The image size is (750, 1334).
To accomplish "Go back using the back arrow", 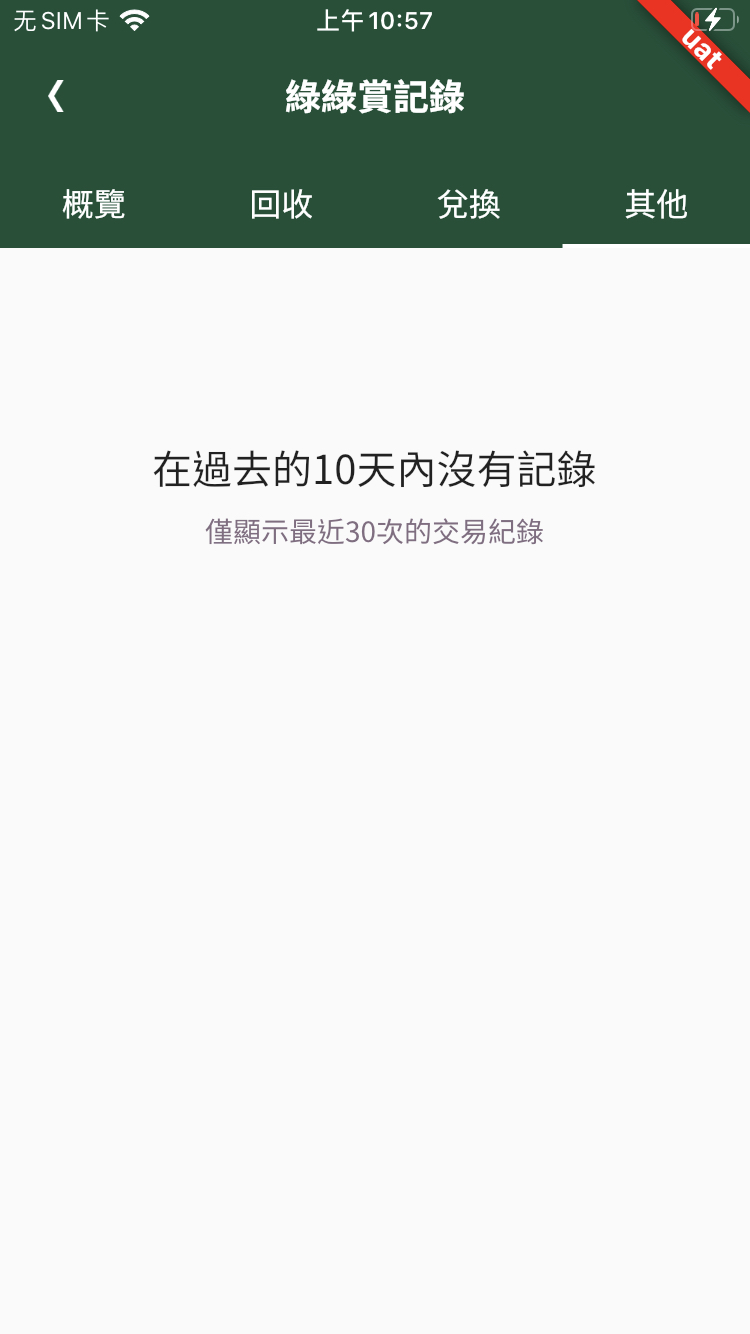I will point(56,97).
